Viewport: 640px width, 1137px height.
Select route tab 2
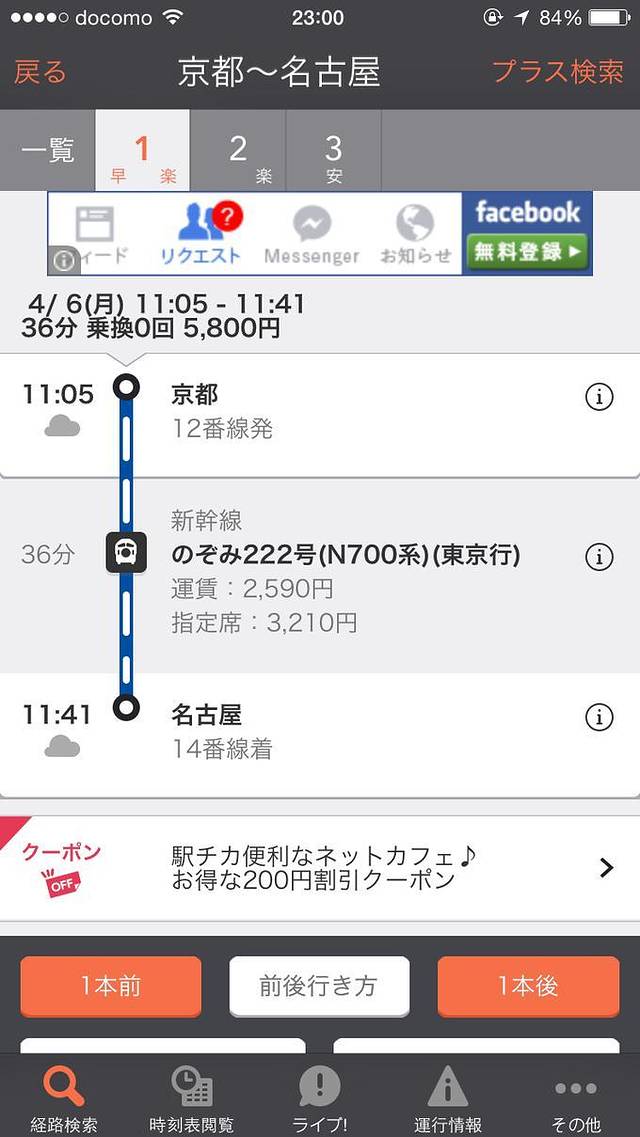238,150
